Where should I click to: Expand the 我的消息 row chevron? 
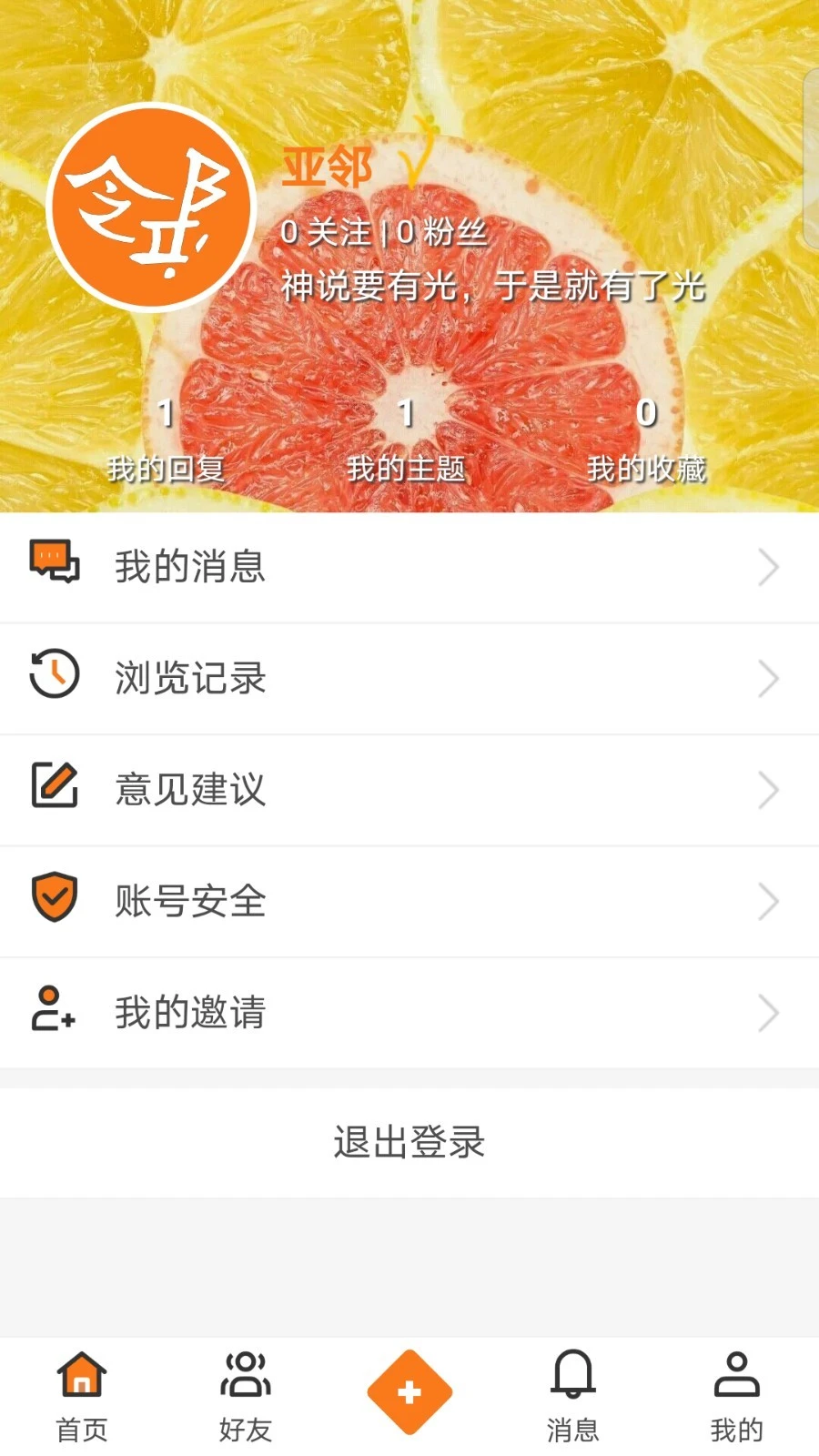pos(769,567)
